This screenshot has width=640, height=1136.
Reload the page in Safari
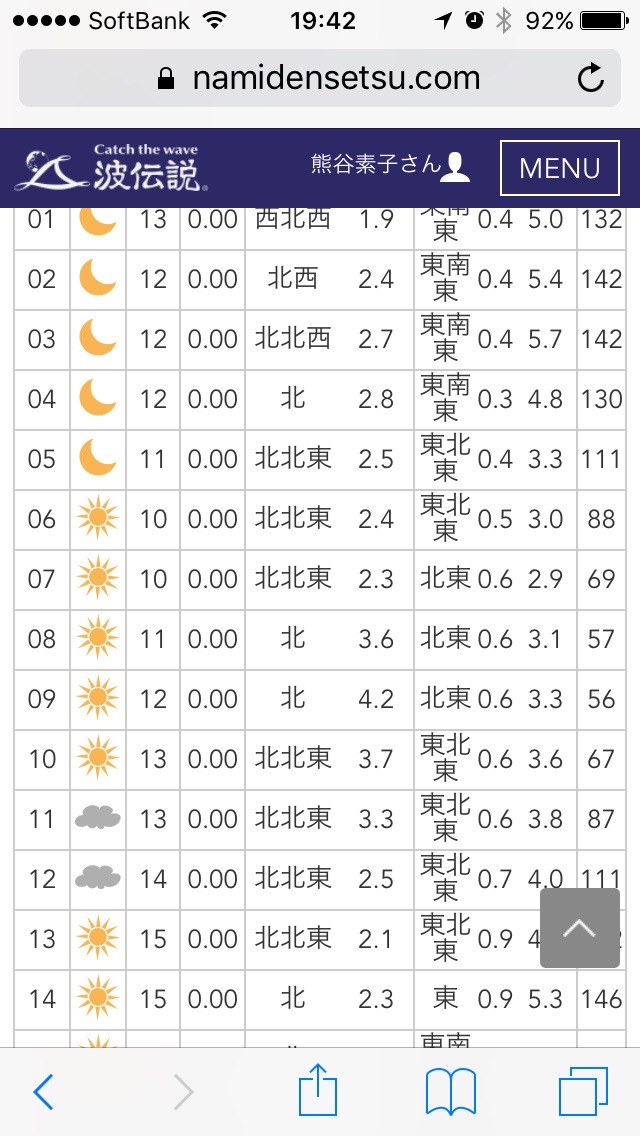(x=591, y=78)
